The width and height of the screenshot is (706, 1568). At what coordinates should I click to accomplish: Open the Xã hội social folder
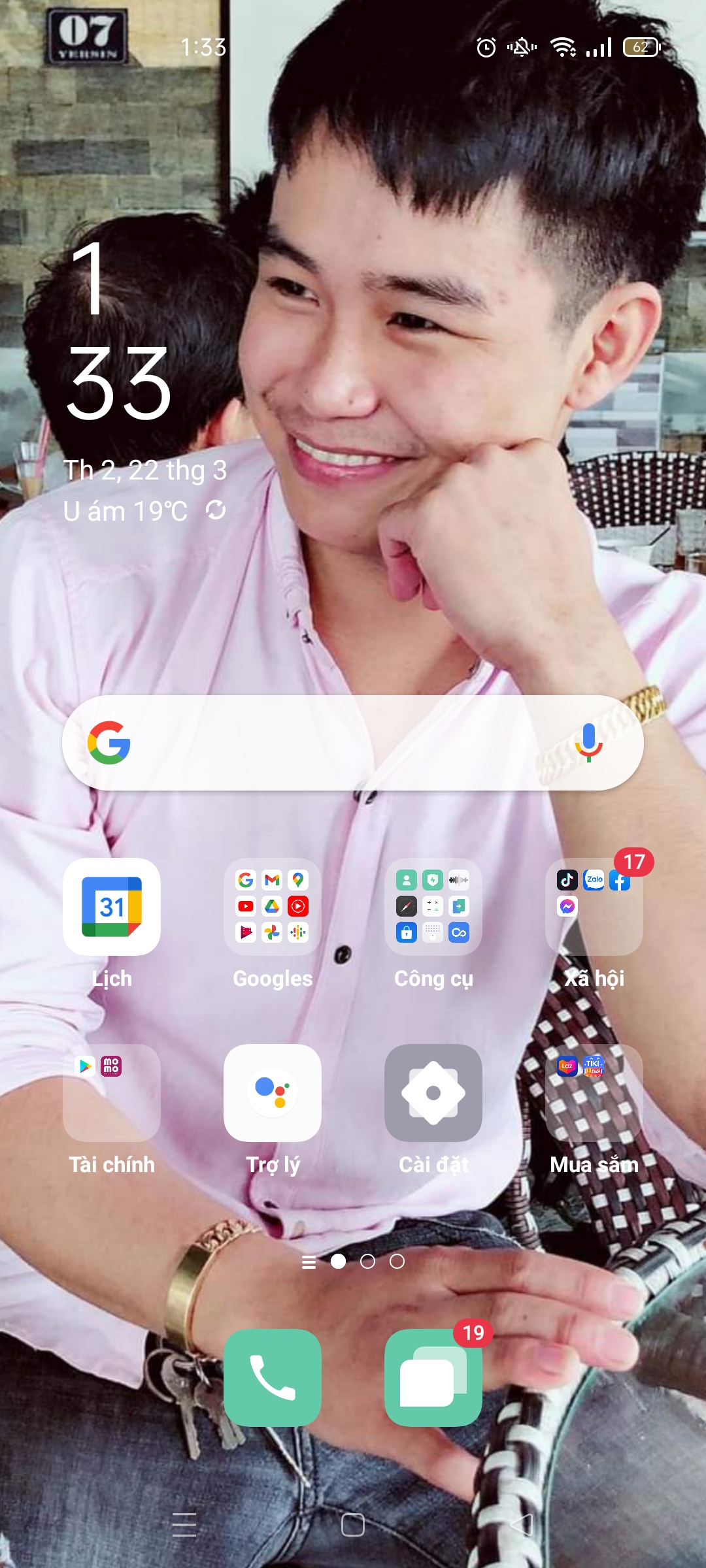click(594, 907)
